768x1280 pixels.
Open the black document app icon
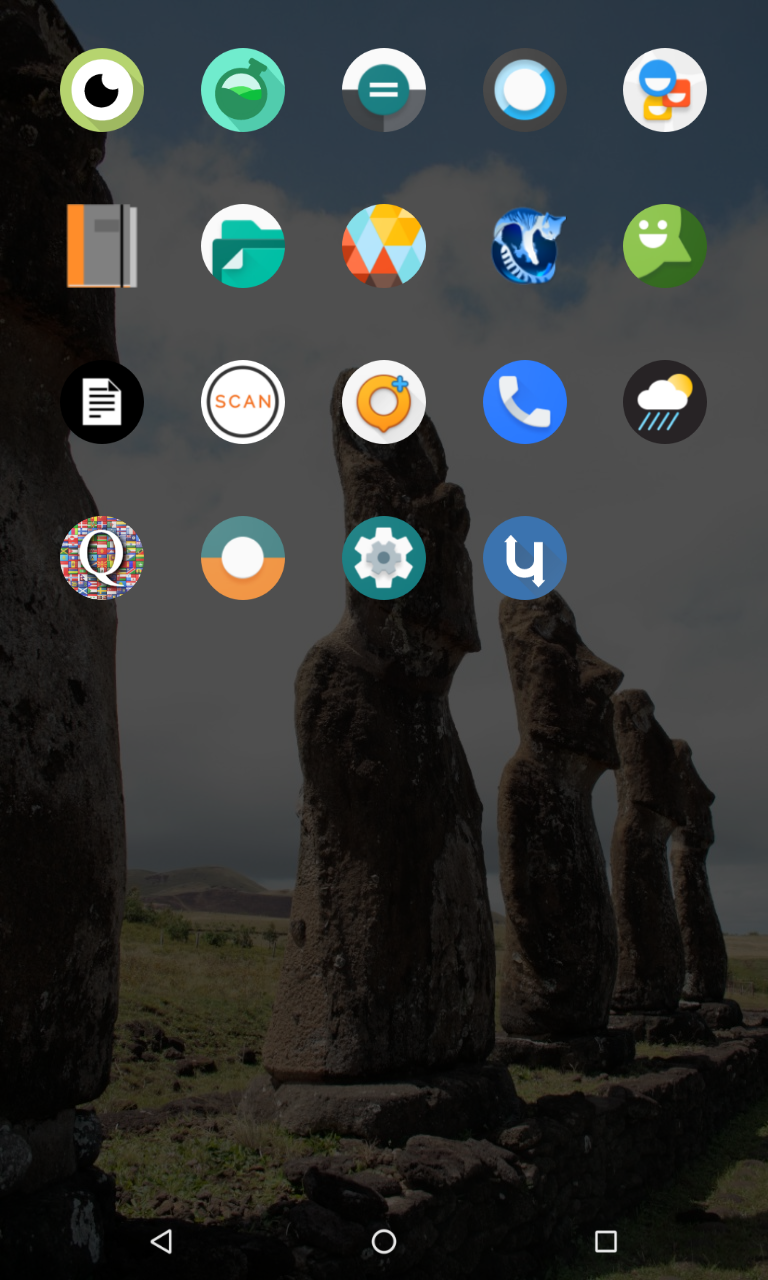pos(102,402)
